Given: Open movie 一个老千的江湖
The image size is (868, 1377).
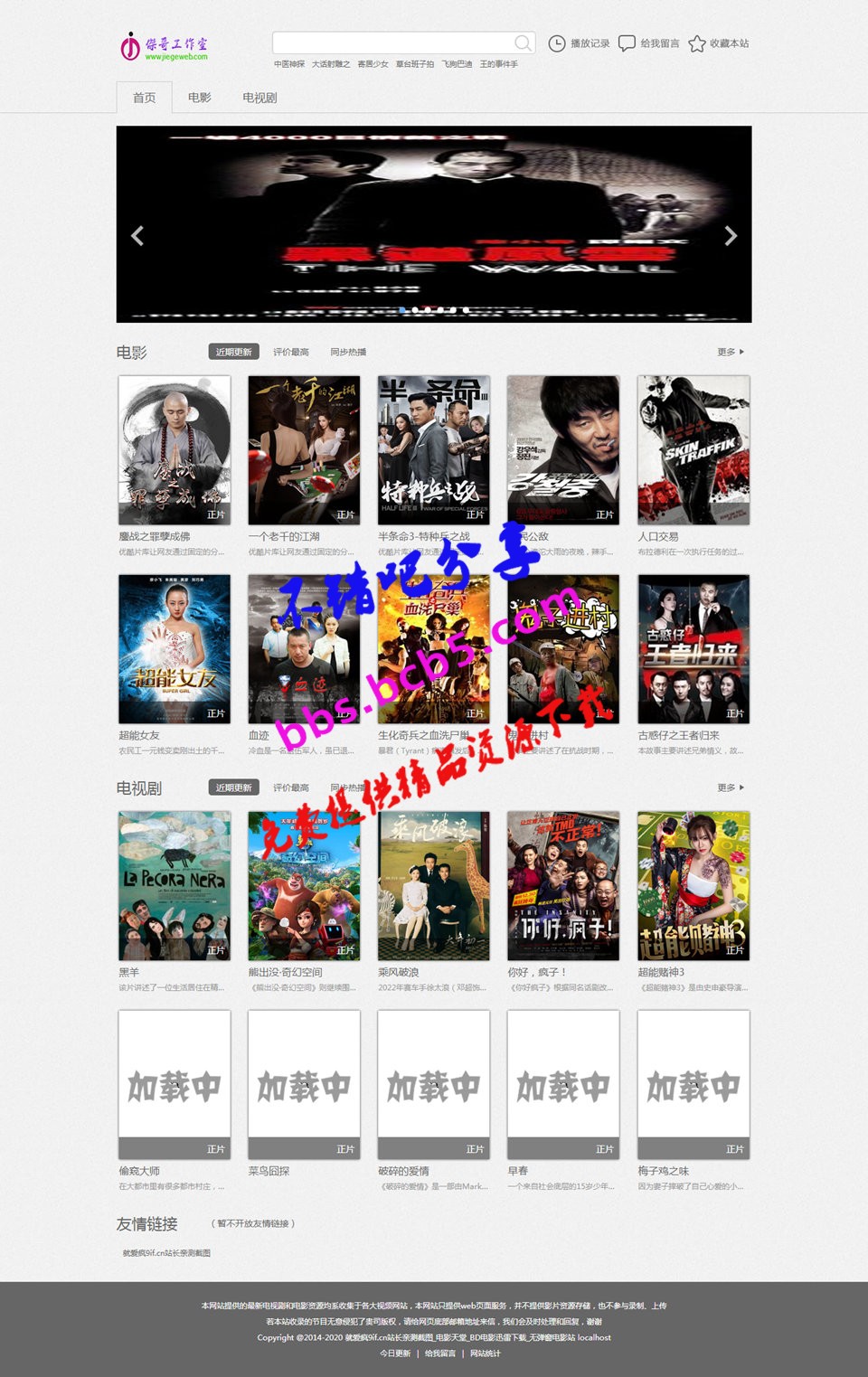Looking at the screenshot, I should pos(304,450).
